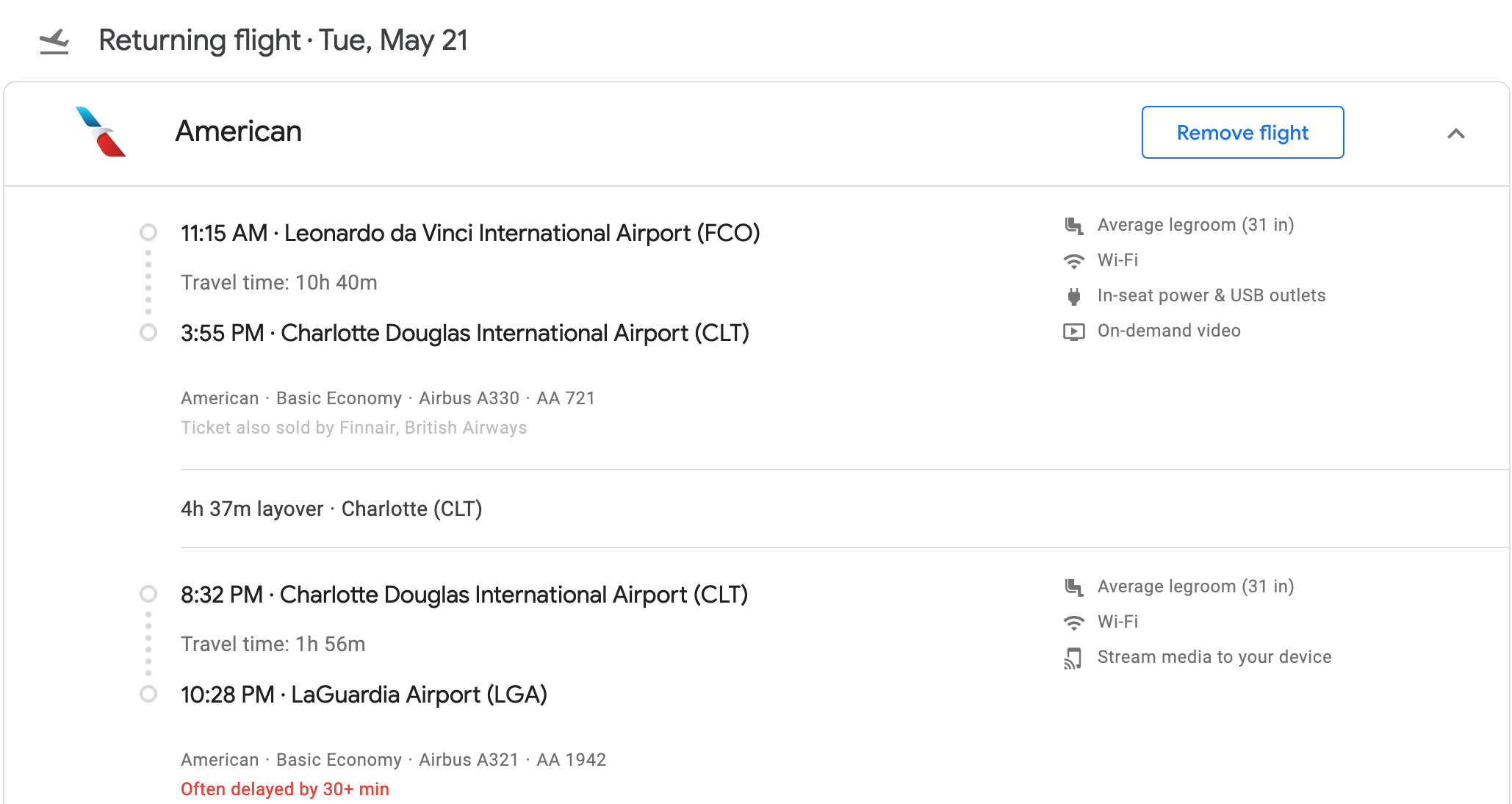The width and height of the screenshot is (1512, 804).
Task: Collapse the American flight details
Action: 1455,134
